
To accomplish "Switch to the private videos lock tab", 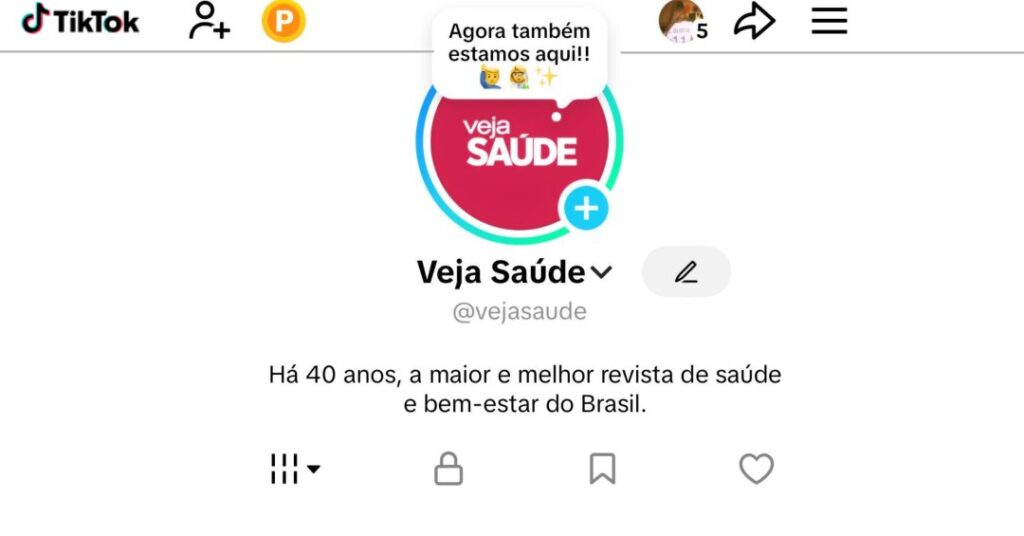I will pos(449,468).
